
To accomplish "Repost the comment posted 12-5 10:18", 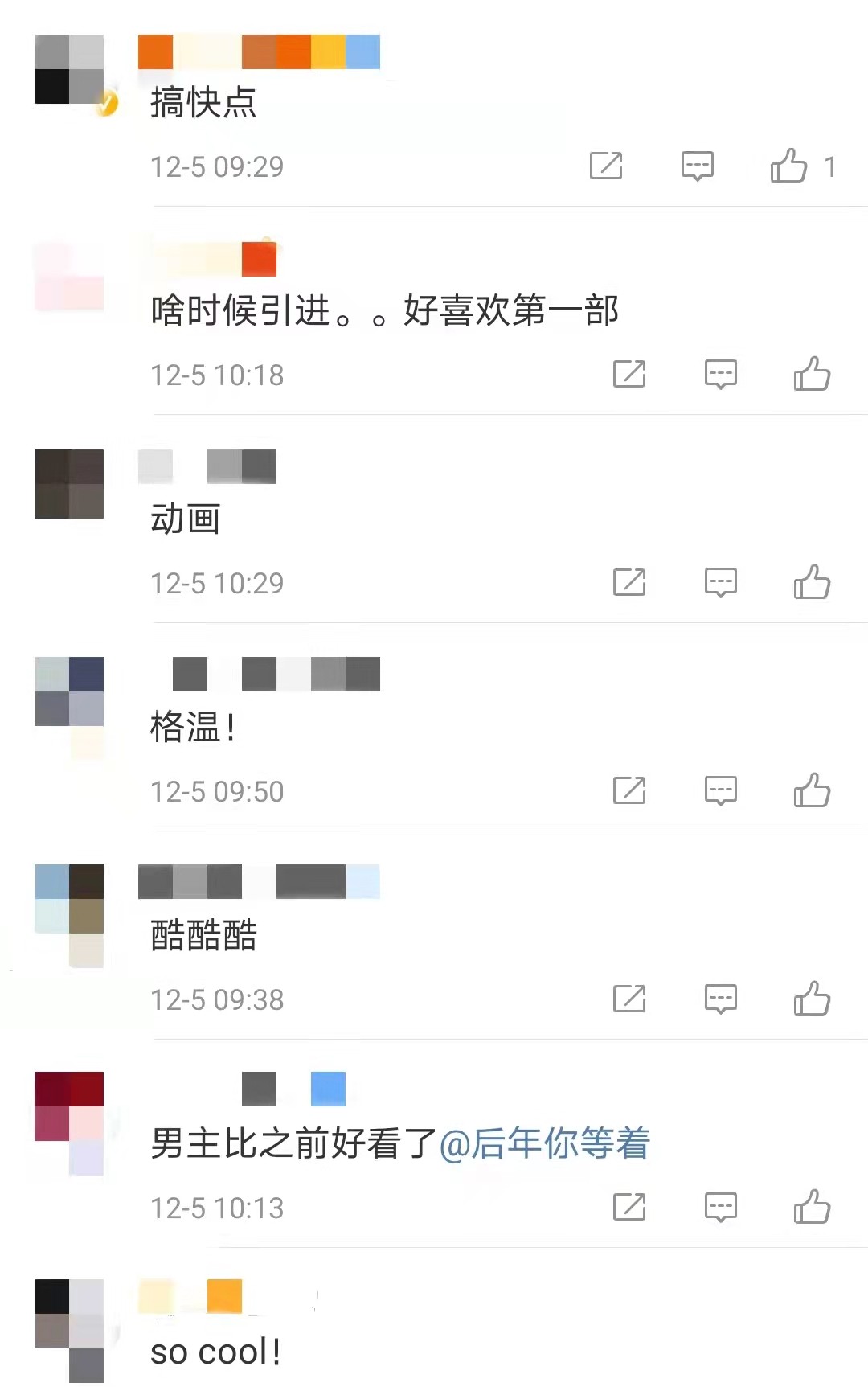I will (629, 374).
